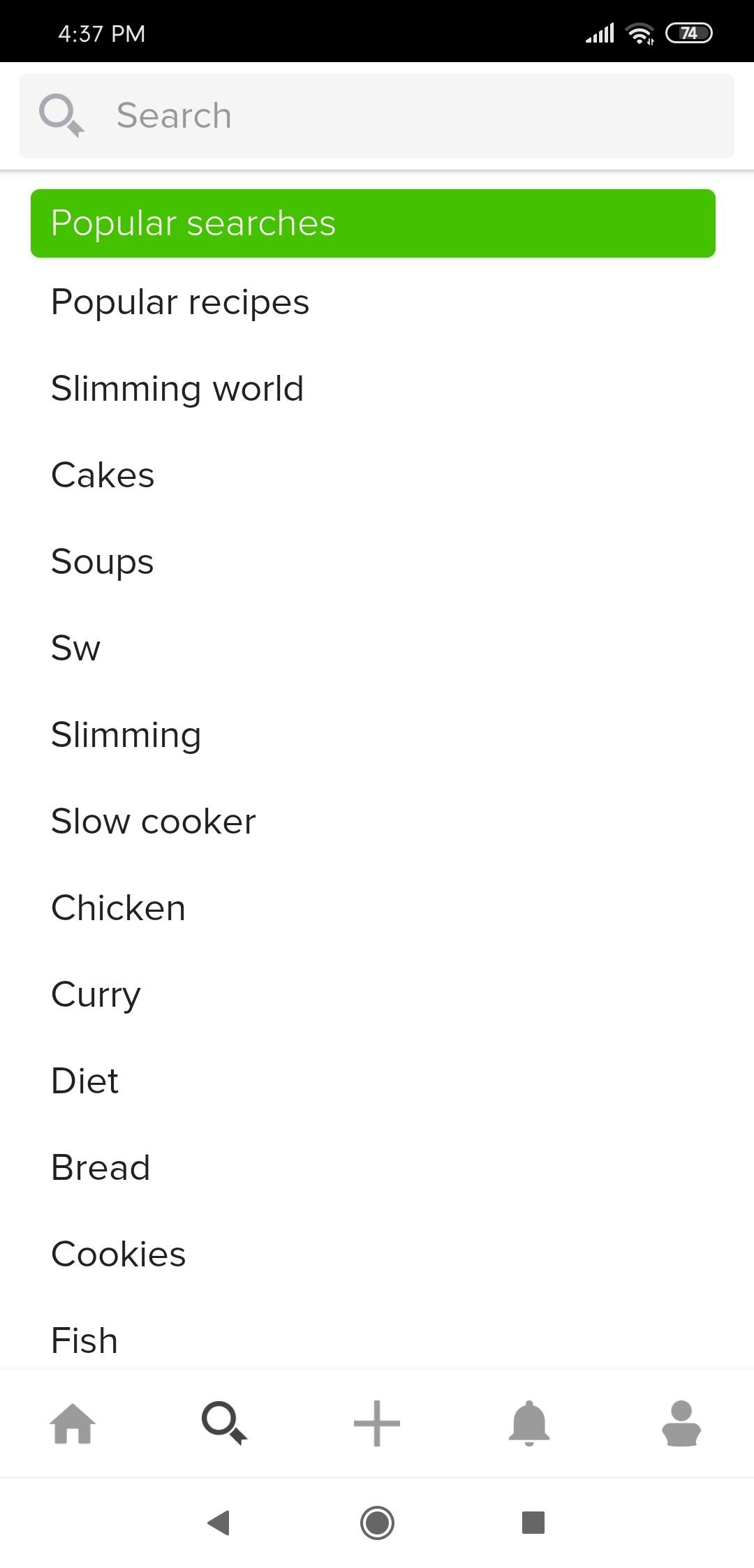The height and width of the screenshot is (1568, 754).
Task: Select Chicken from the list
Action: (377, 908)
